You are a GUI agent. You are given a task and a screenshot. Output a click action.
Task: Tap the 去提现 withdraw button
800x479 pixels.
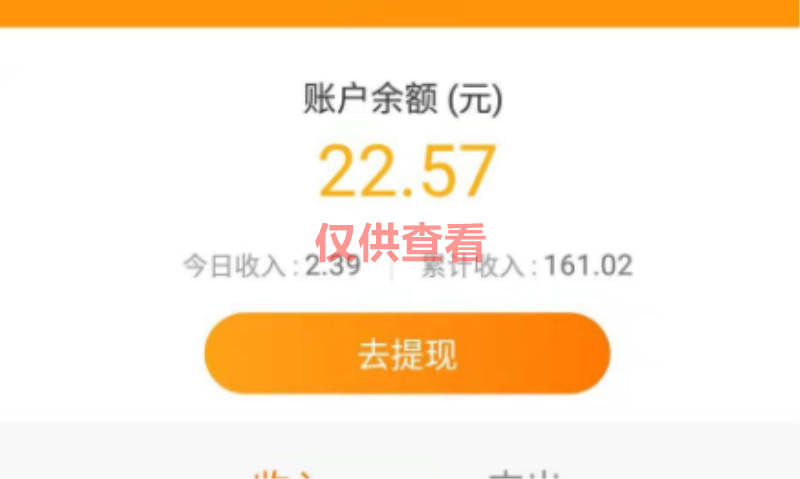pyautogui.click(x=407, y=352)
